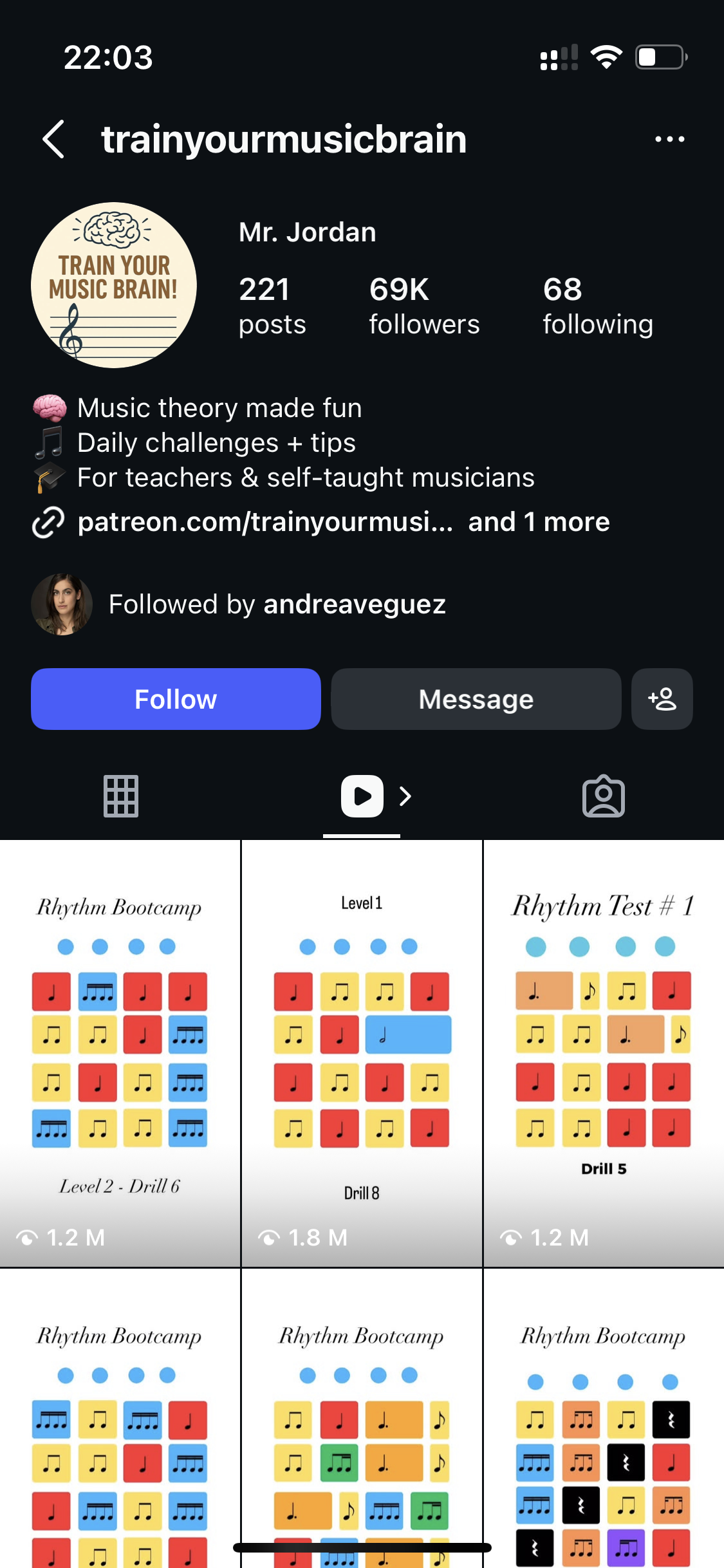Viewport: 724px width, 1568px height.
Task: Open suggested accounts add-person button
Action: [662, 699]
